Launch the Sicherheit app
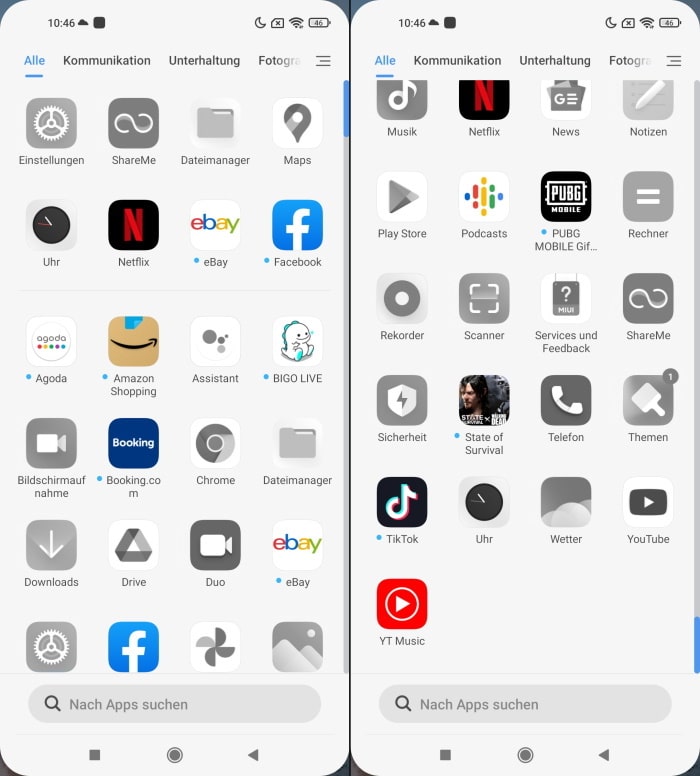This screenshot has height=776, width=700. pos(402,401)
